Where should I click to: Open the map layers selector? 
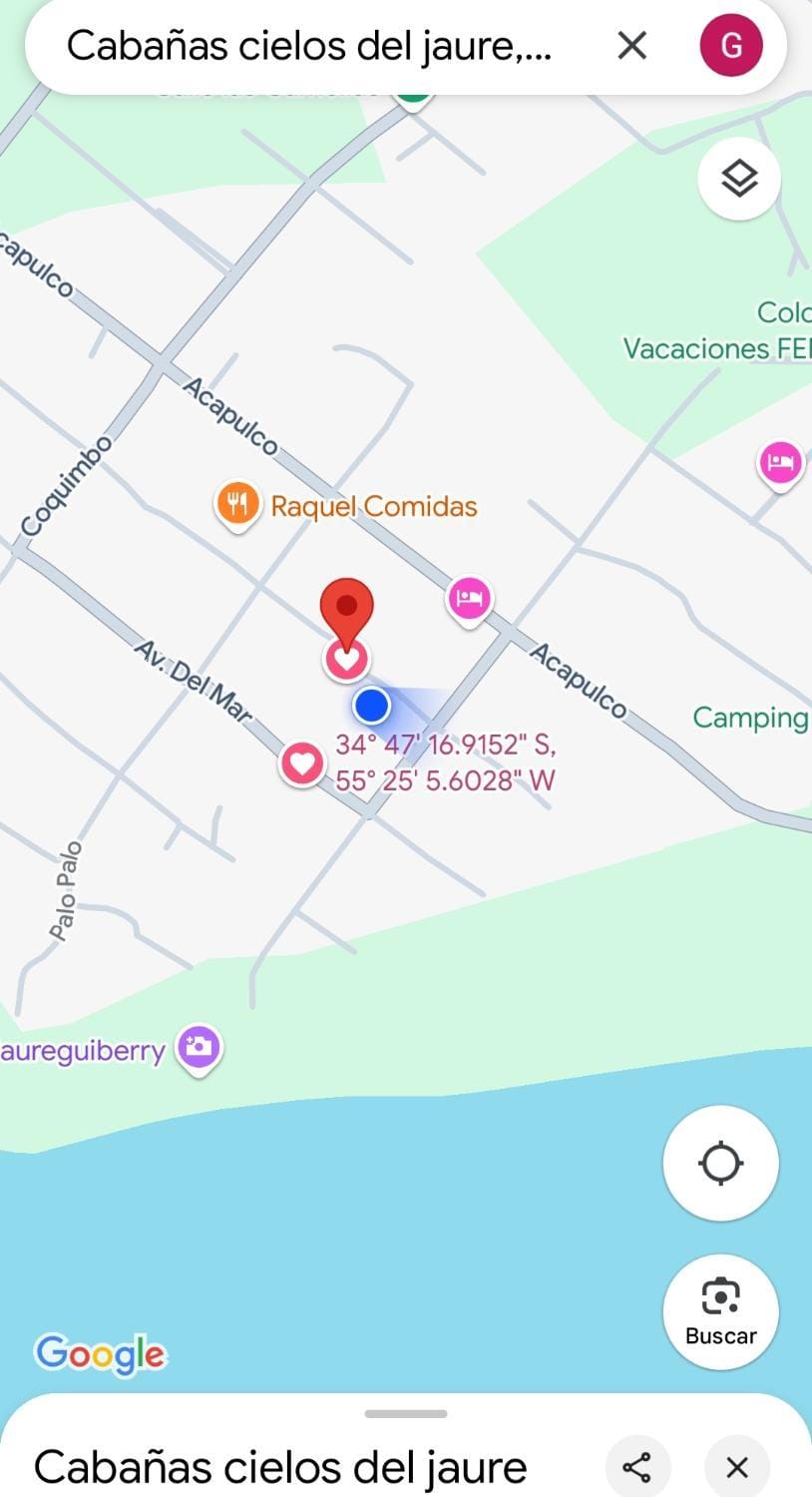point(738,180)
